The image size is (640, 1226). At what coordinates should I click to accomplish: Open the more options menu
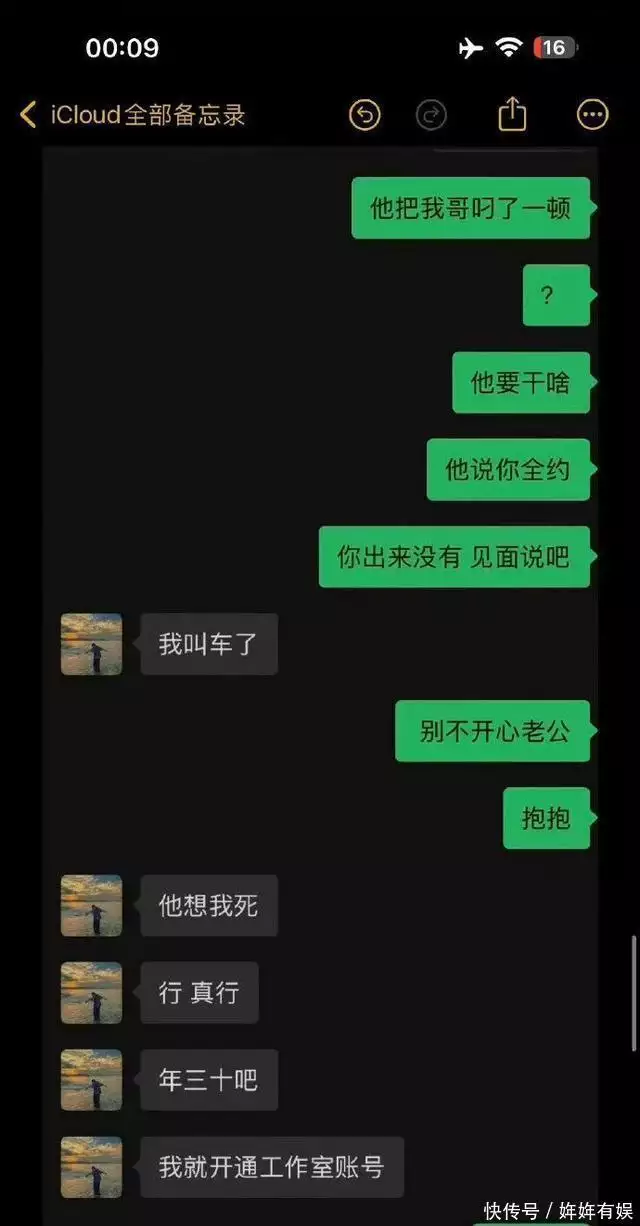click(x=593, y=115)
